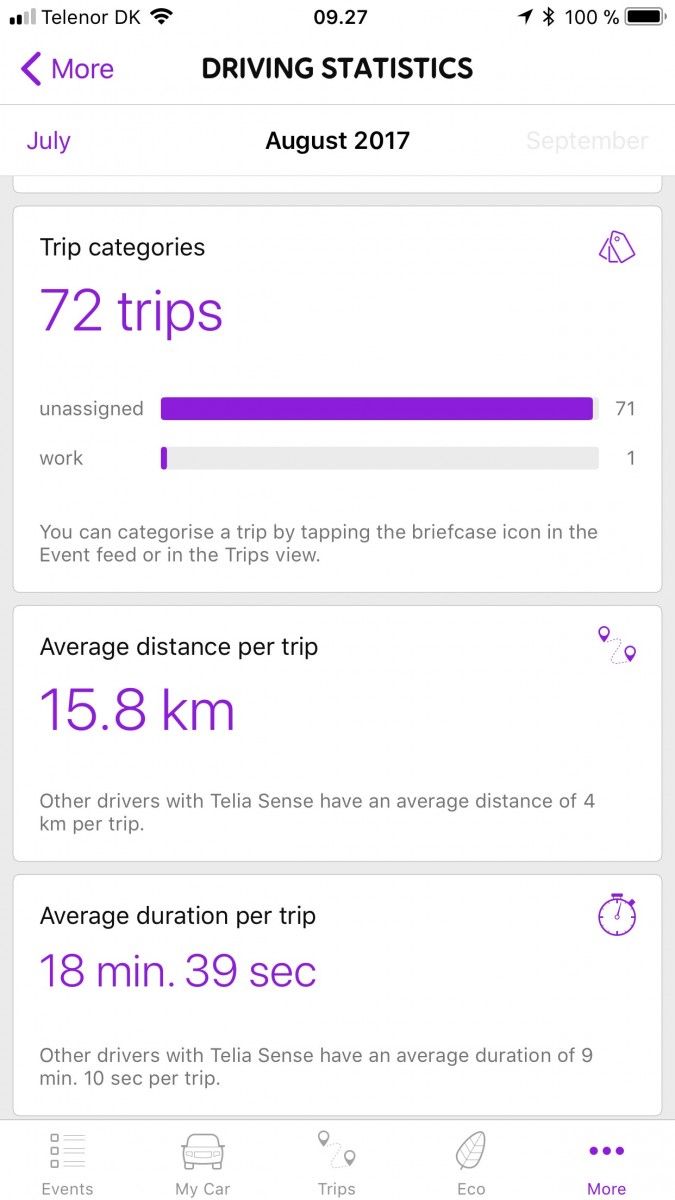This screenshot has height=1200, width=675.
Task: Open the Trips tab
Action: pos(336,1163)
